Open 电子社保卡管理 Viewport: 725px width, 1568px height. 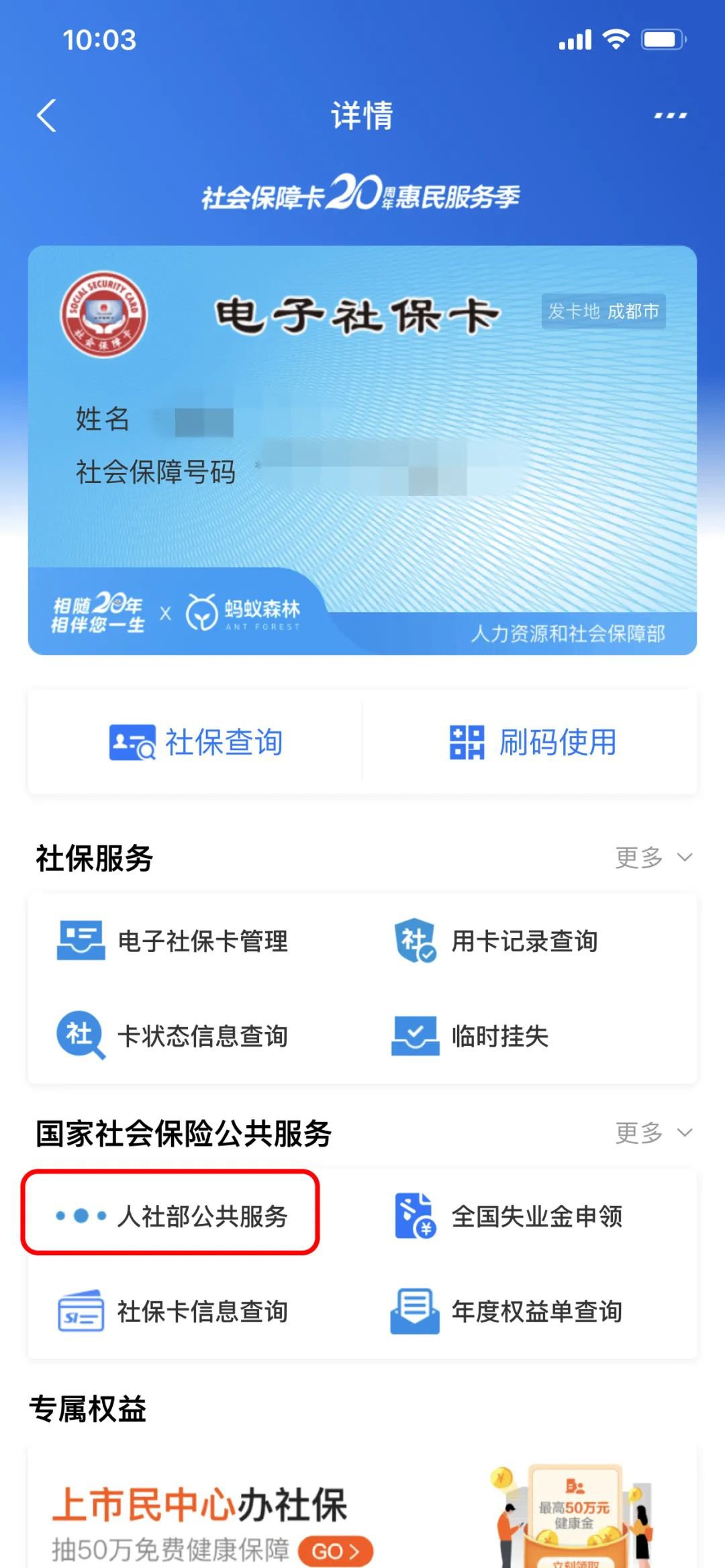[173, 941]
